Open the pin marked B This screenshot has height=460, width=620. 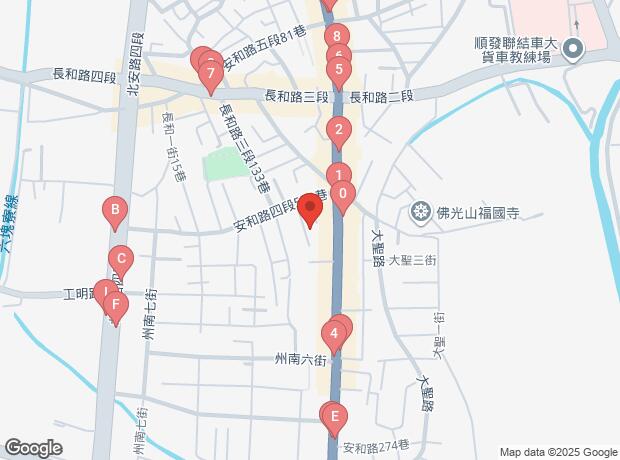click(115, 211)
